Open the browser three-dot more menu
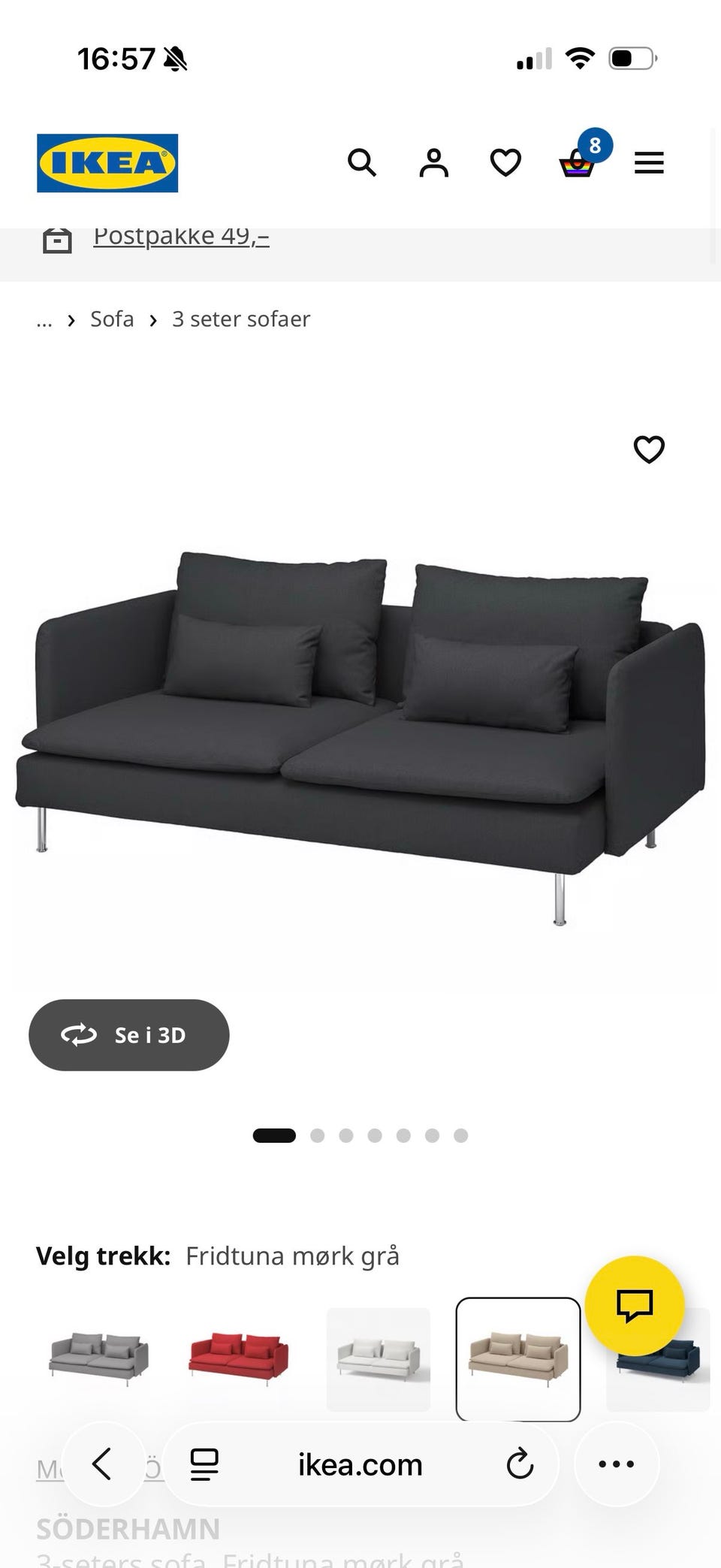Viewport: 721px width, 1568px height. 617,1464
